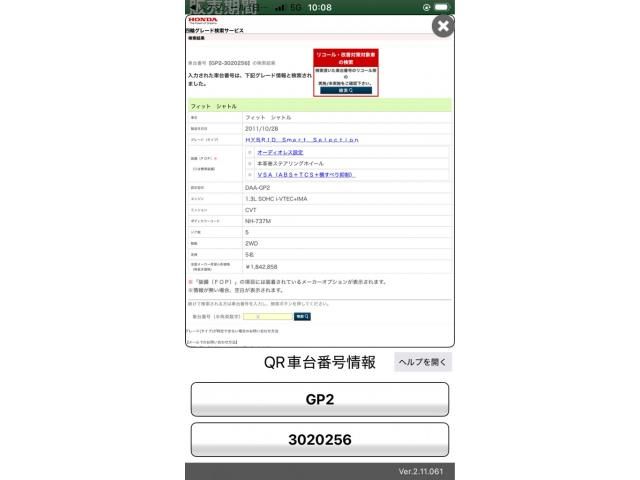Open help with ヘルプを開く
Viewport: 640px width, 480px height.
423,362
